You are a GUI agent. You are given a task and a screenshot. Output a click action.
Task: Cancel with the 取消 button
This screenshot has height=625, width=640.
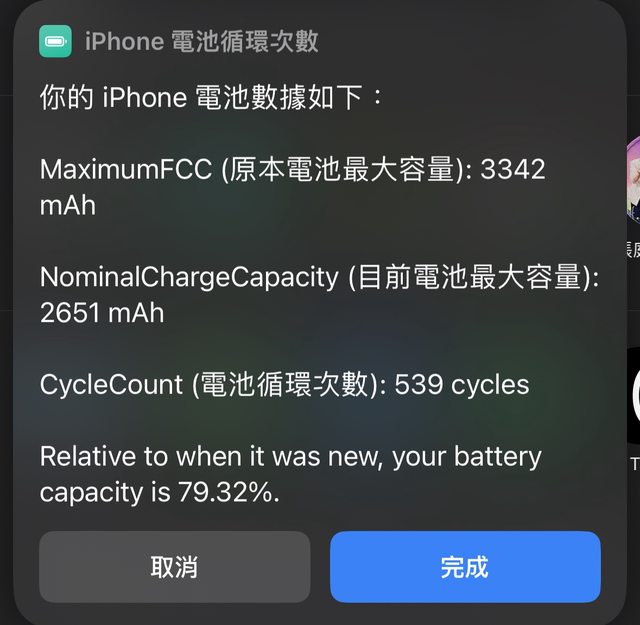pyautogui.click(x=174, y=567)
